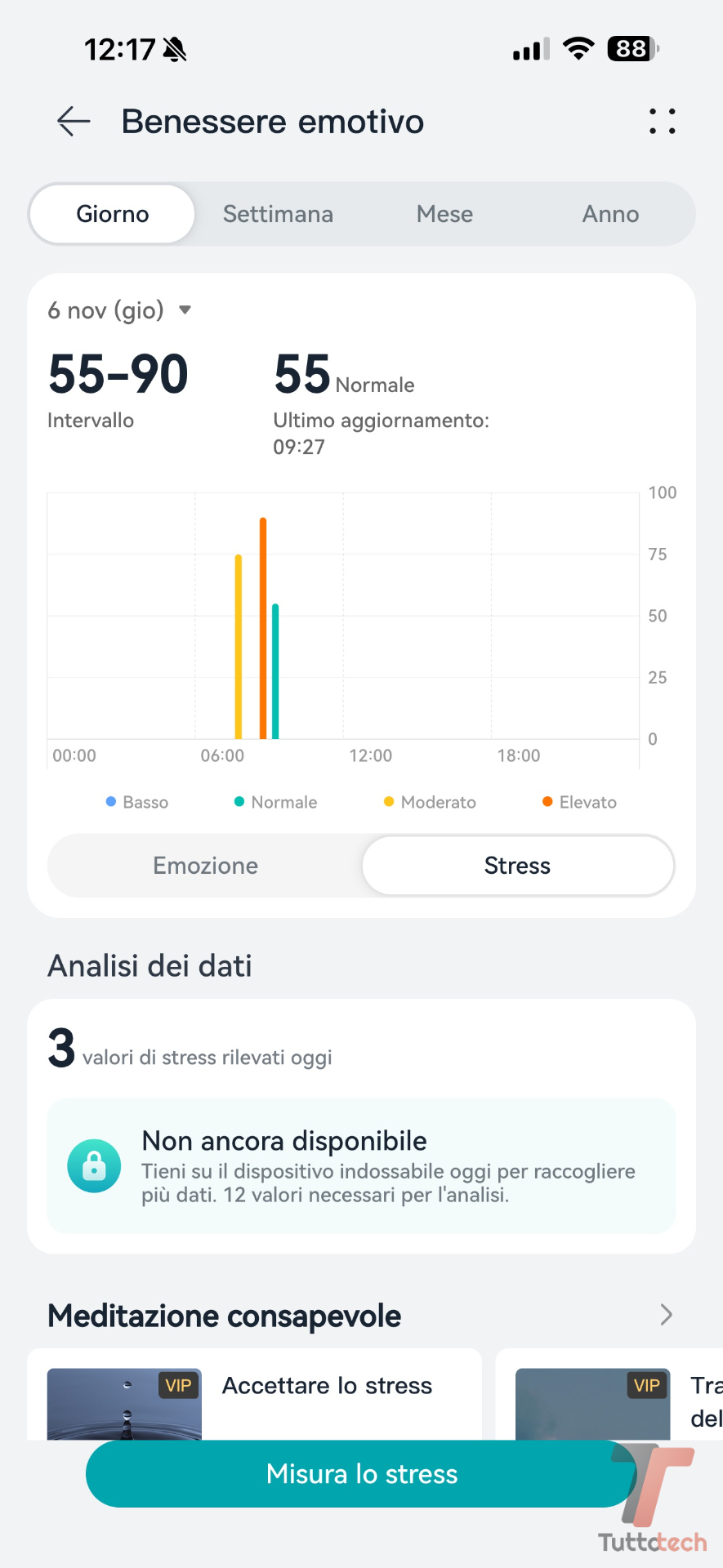The height and width of the screenshot is (1568, 723).
Task: Go back using the arrow icon
Action: (x=74, y=122)
